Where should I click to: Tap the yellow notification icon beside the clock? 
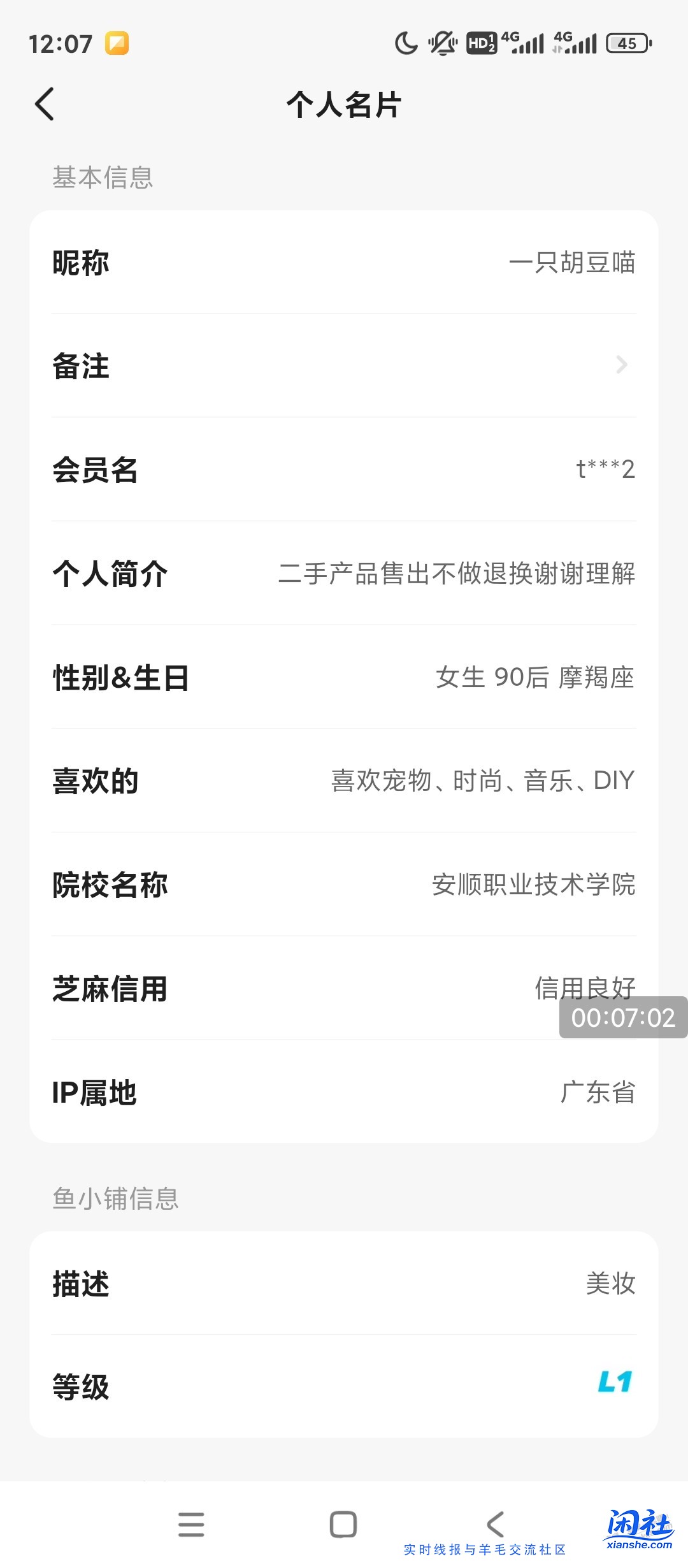[117, 43]
